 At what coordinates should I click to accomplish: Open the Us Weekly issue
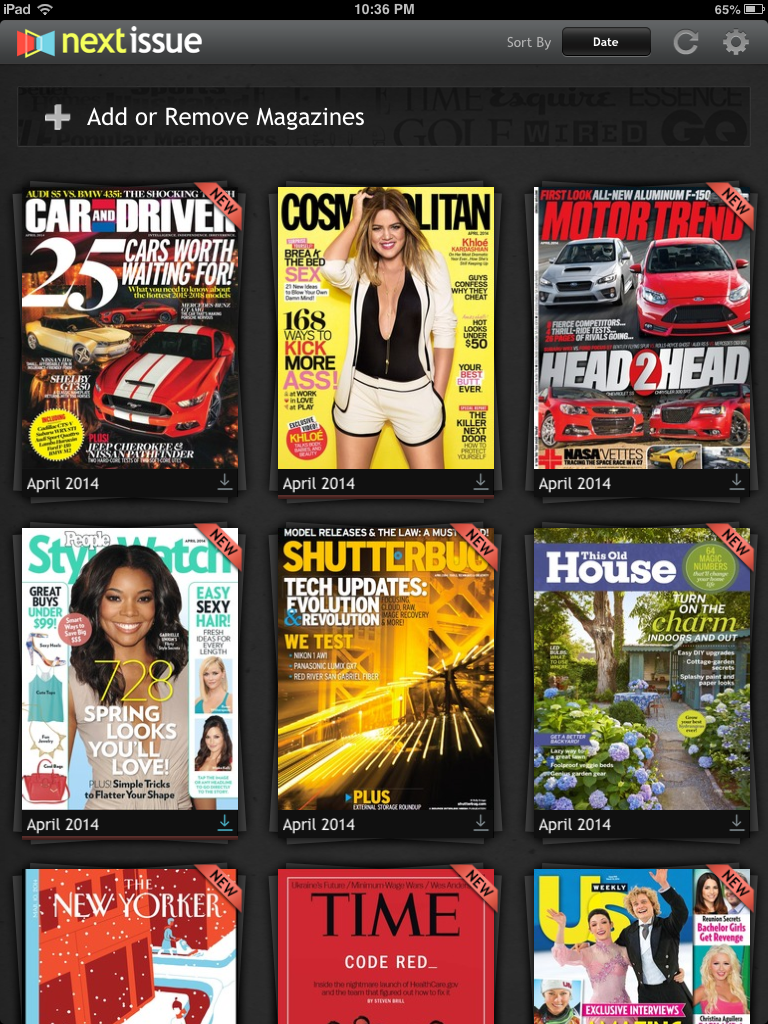pyautogui.click(x=642, y=945)
